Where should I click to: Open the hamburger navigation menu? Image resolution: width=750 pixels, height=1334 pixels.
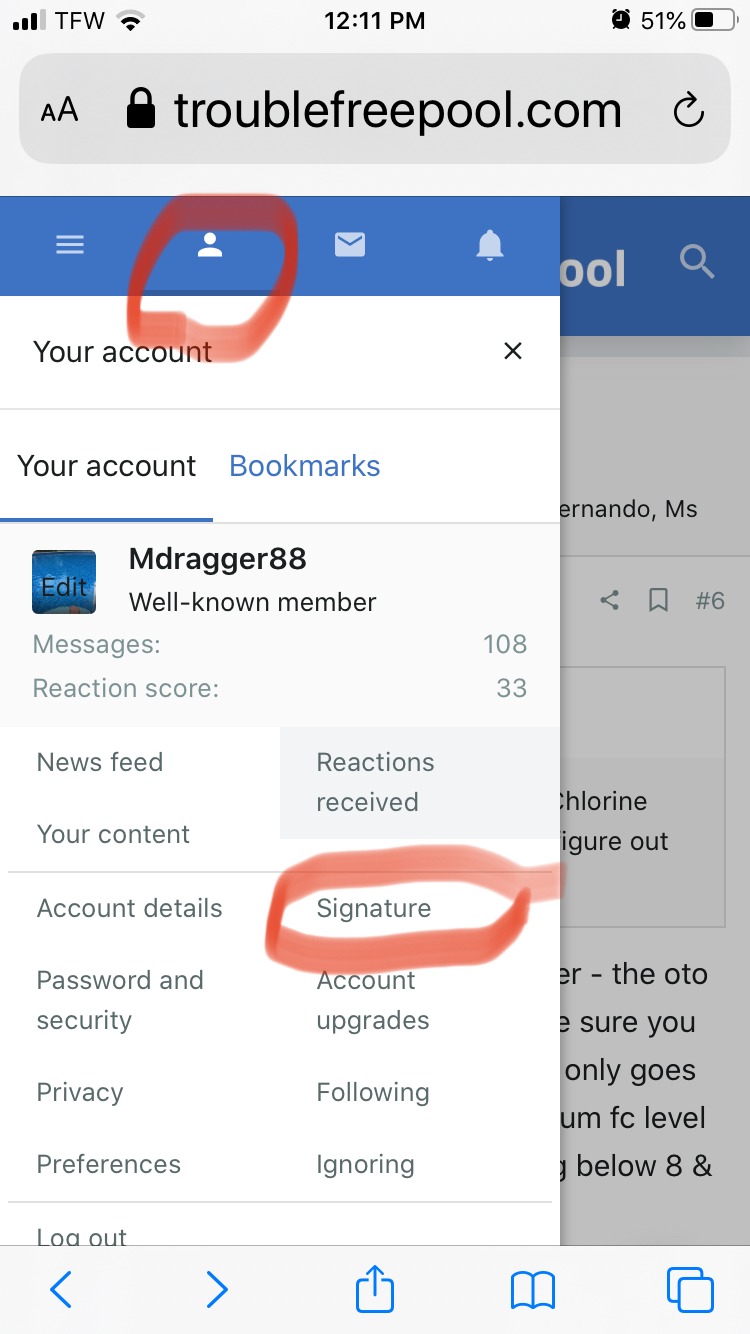(x=70, y=245)
